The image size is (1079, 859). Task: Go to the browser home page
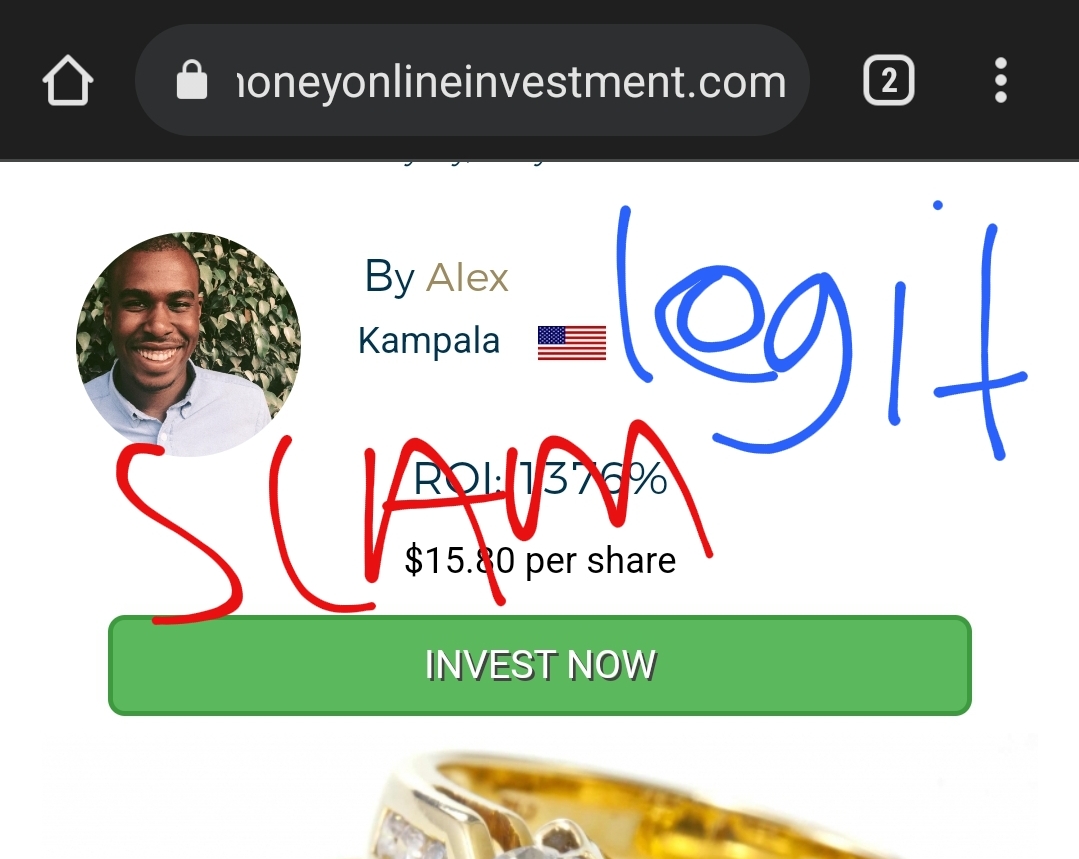point(68,81)
